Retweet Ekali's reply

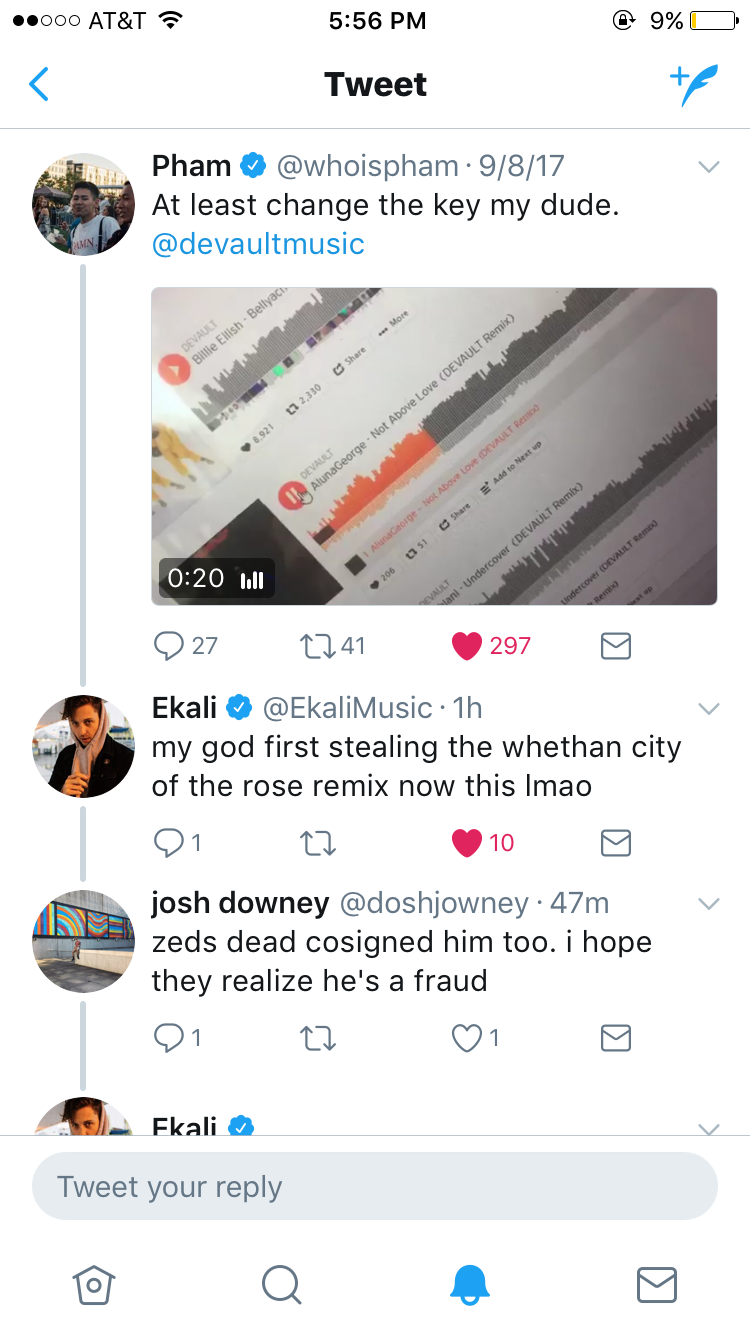[318, 843]
